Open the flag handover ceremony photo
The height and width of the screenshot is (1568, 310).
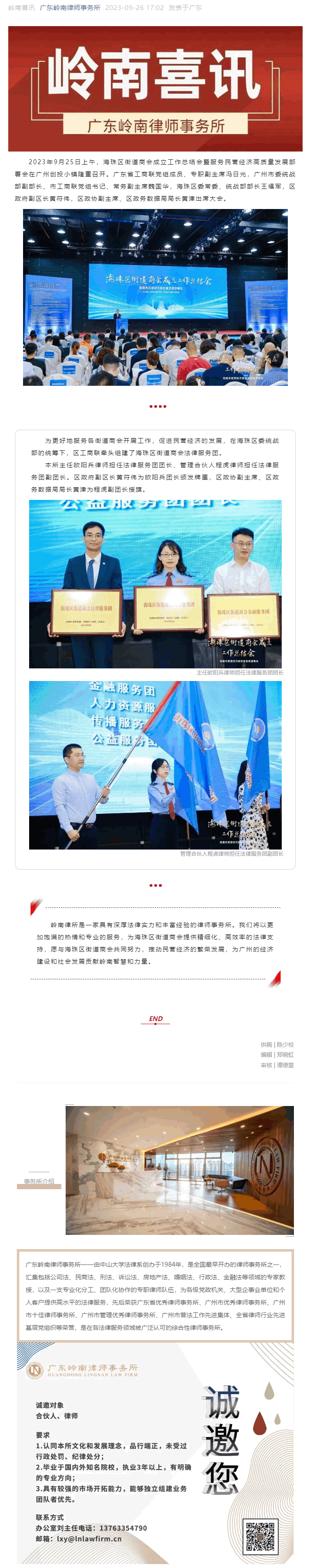[155, 765]
